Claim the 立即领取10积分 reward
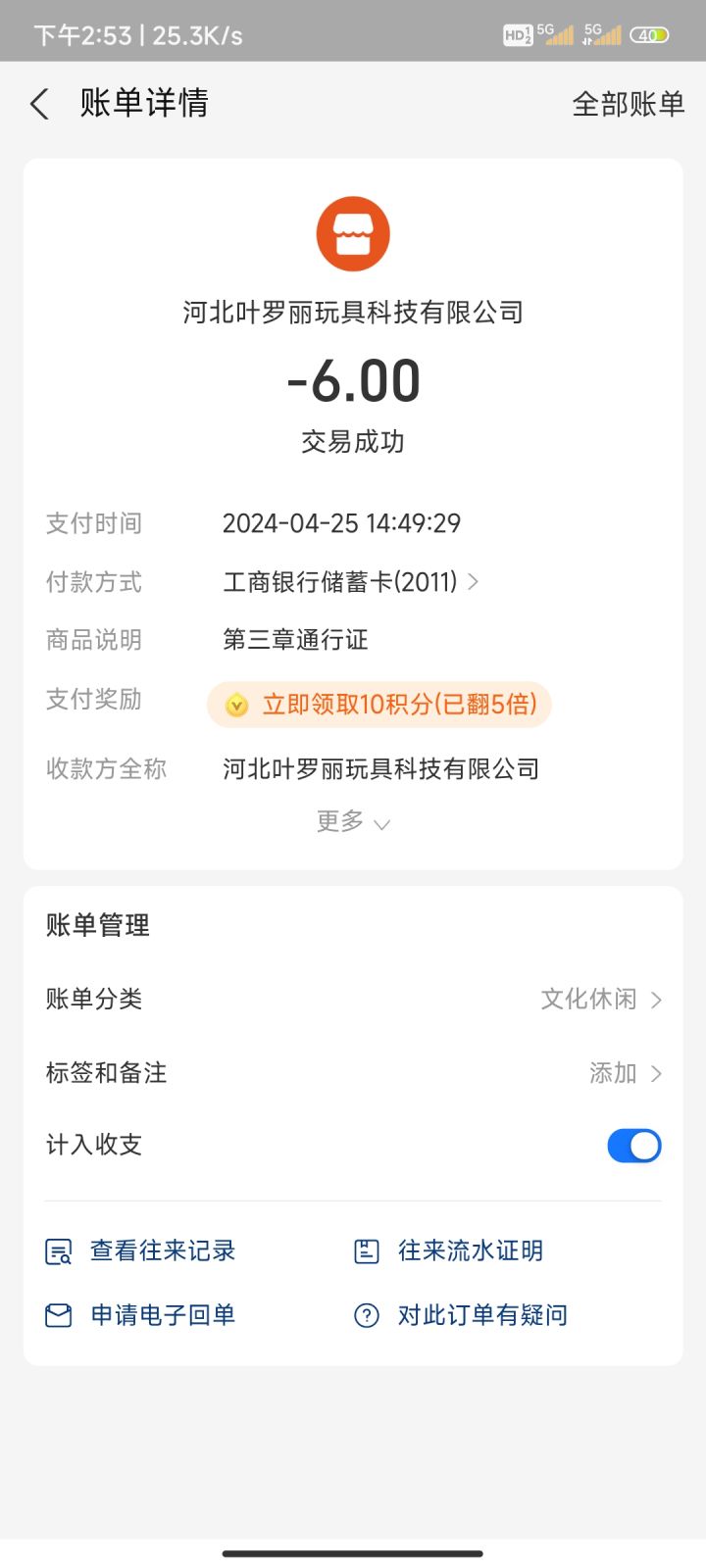This screenshot has height=1568, width=706. (379, 705)
